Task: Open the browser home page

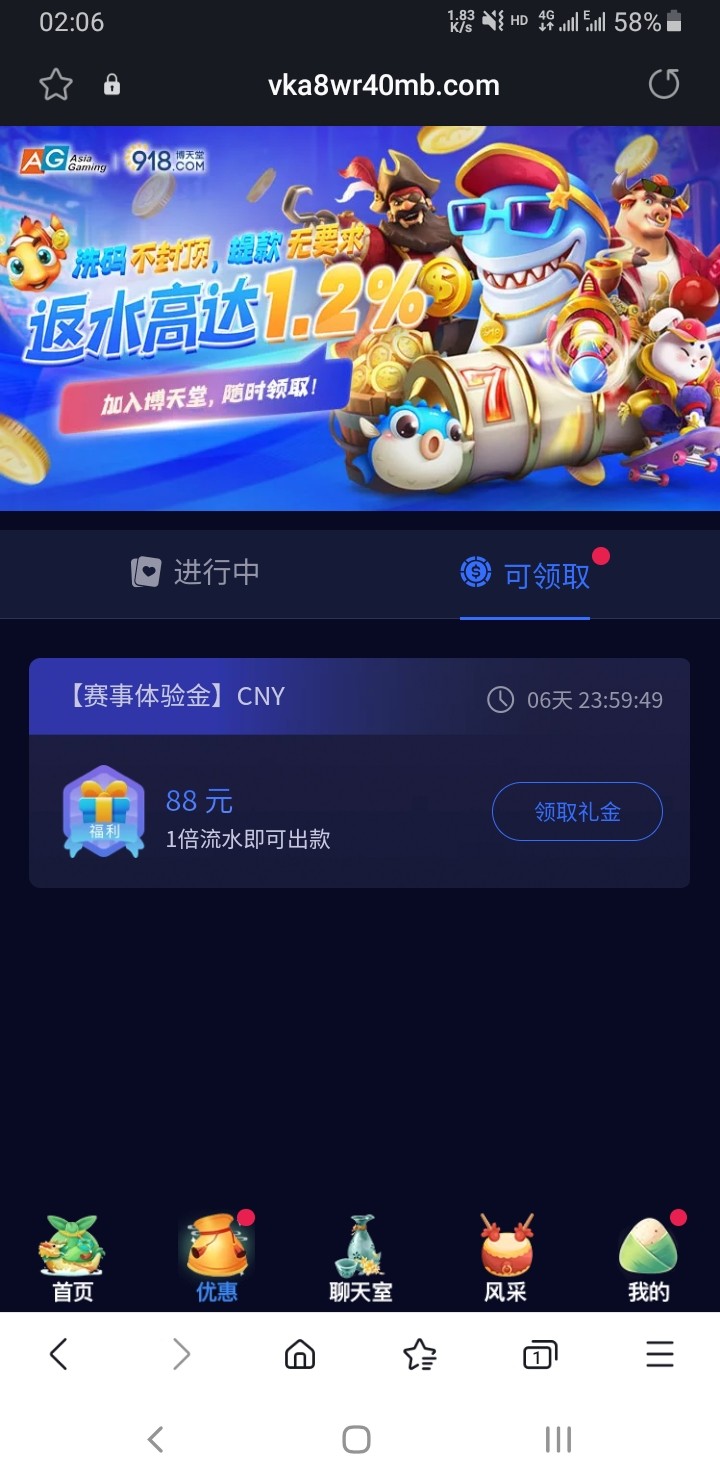Action: (x=299, y=1355)
